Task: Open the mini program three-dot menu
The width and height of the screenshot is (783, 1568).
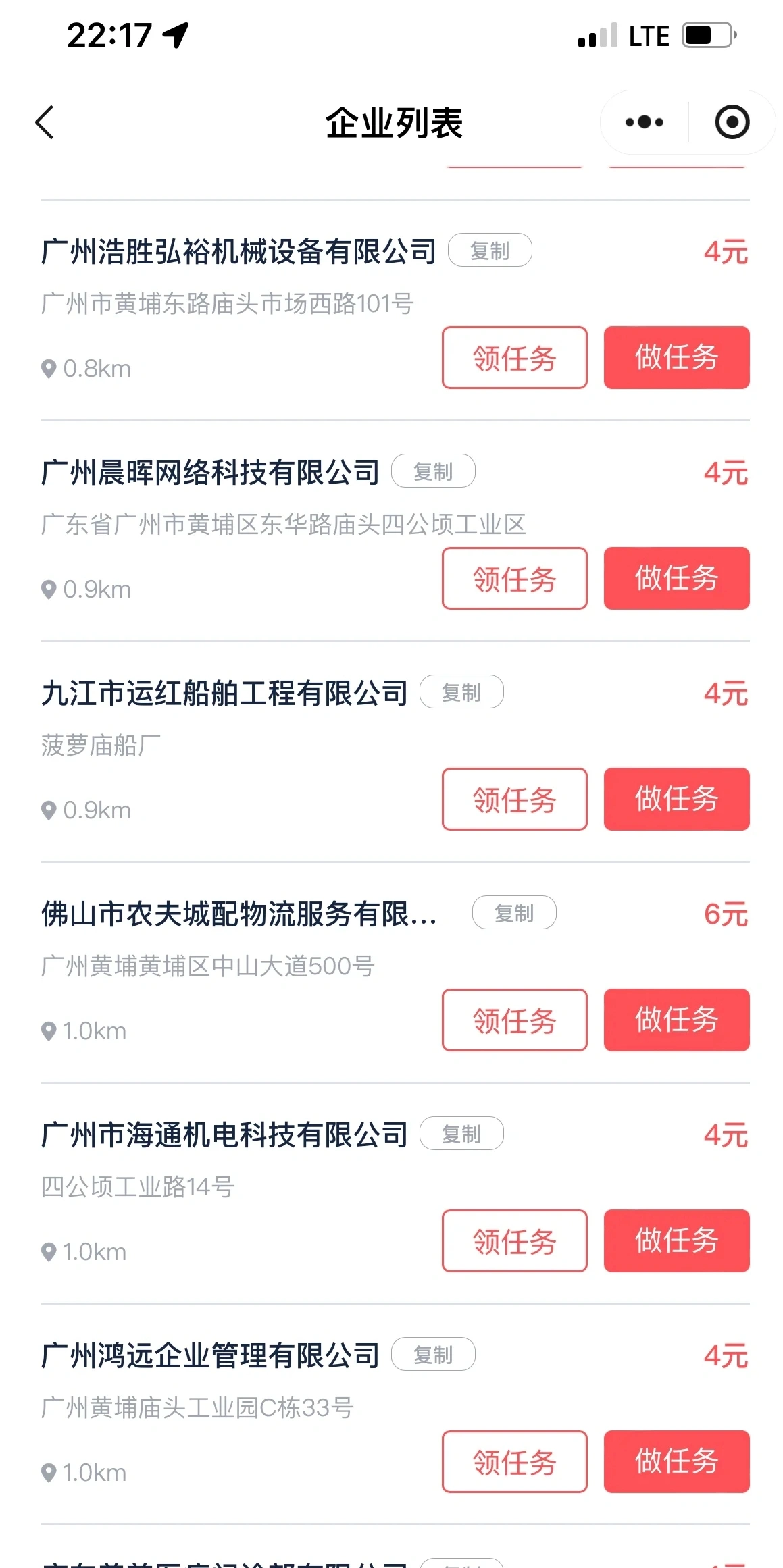Action: pyautogui.click(x=645, y=122)
